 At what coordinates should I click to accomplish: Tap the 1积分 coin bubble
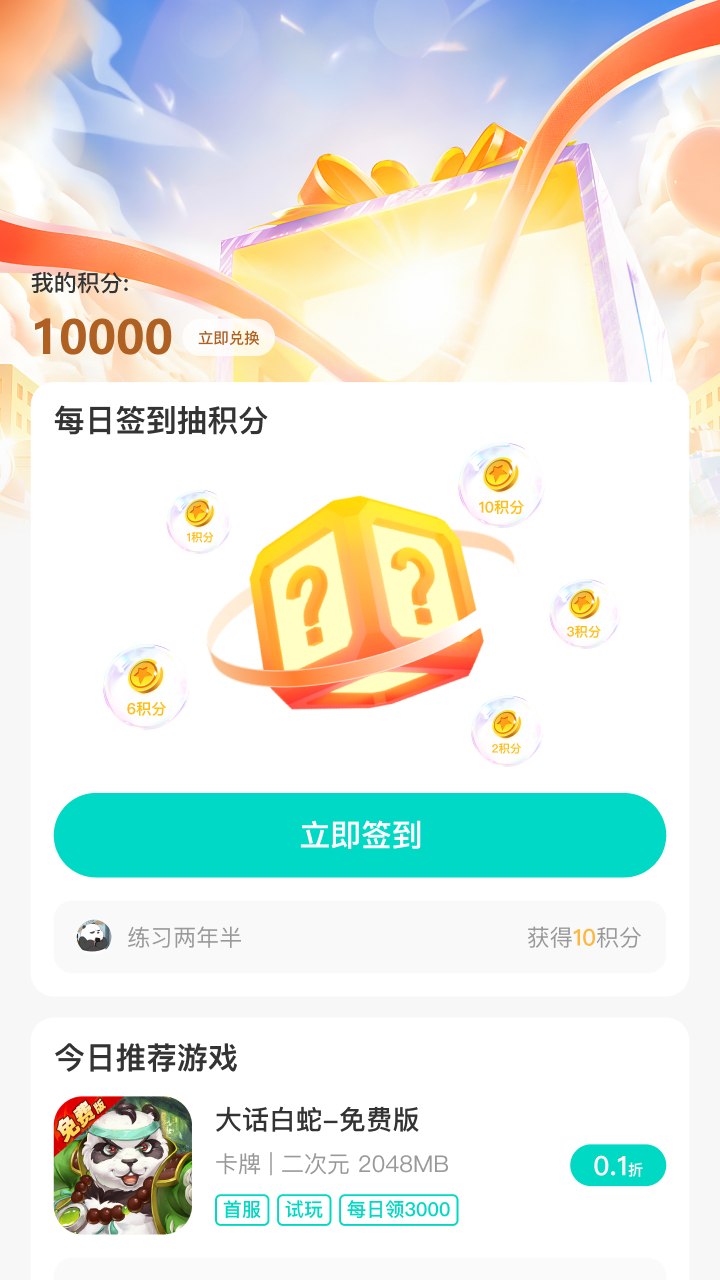pos(196,521)
